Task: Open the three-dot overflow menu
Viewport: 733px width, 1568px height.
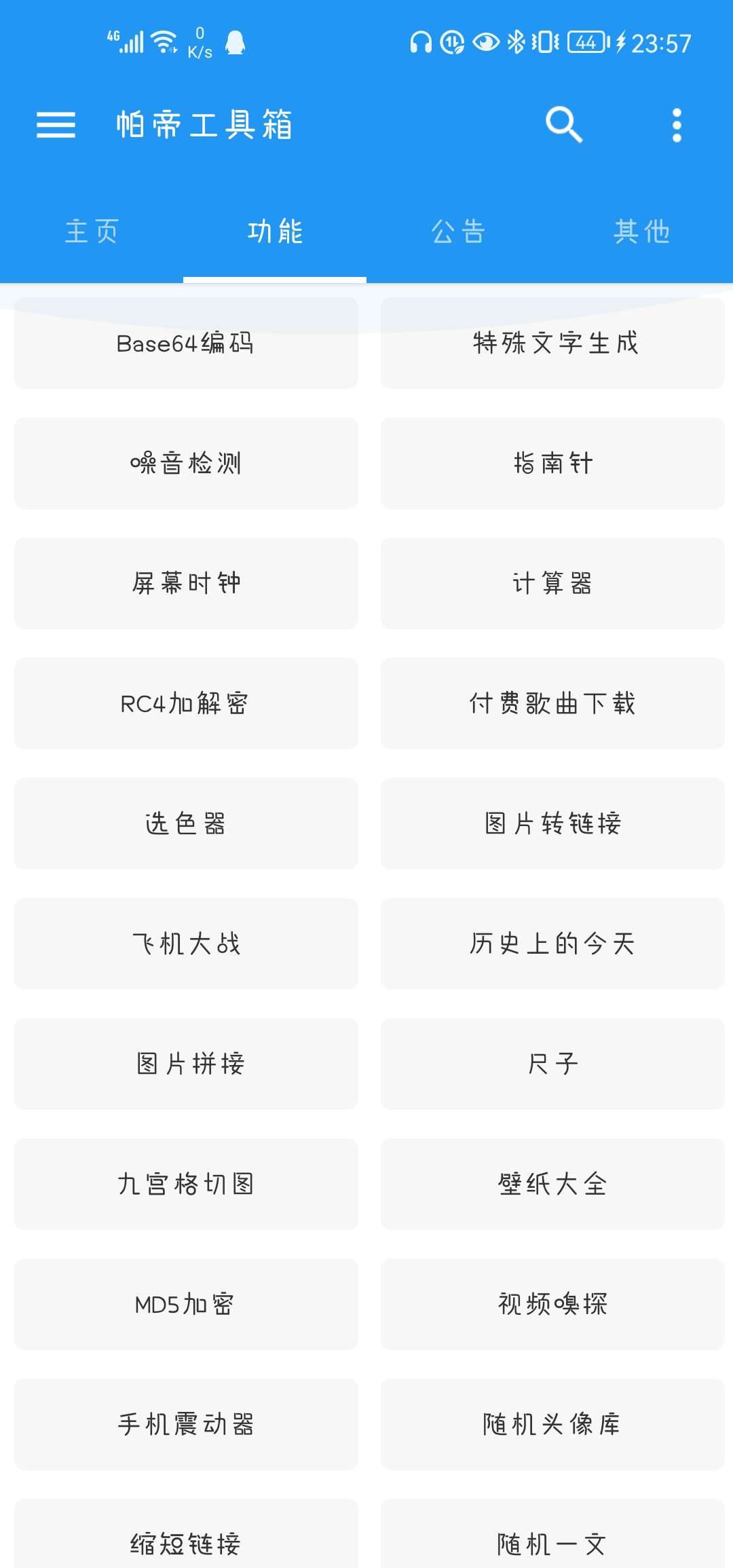Action: click(676, 125)
